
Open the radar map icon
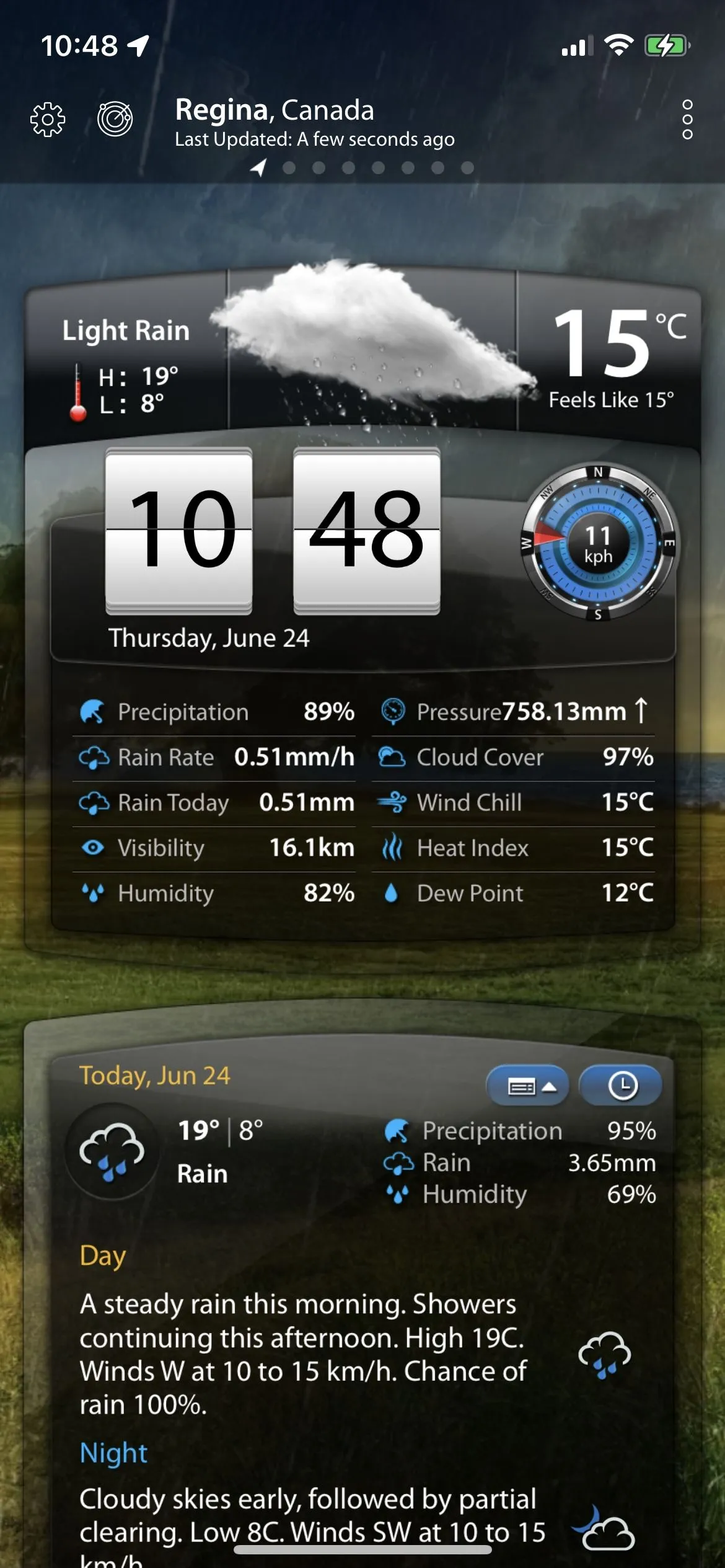[x=115, y=118]
